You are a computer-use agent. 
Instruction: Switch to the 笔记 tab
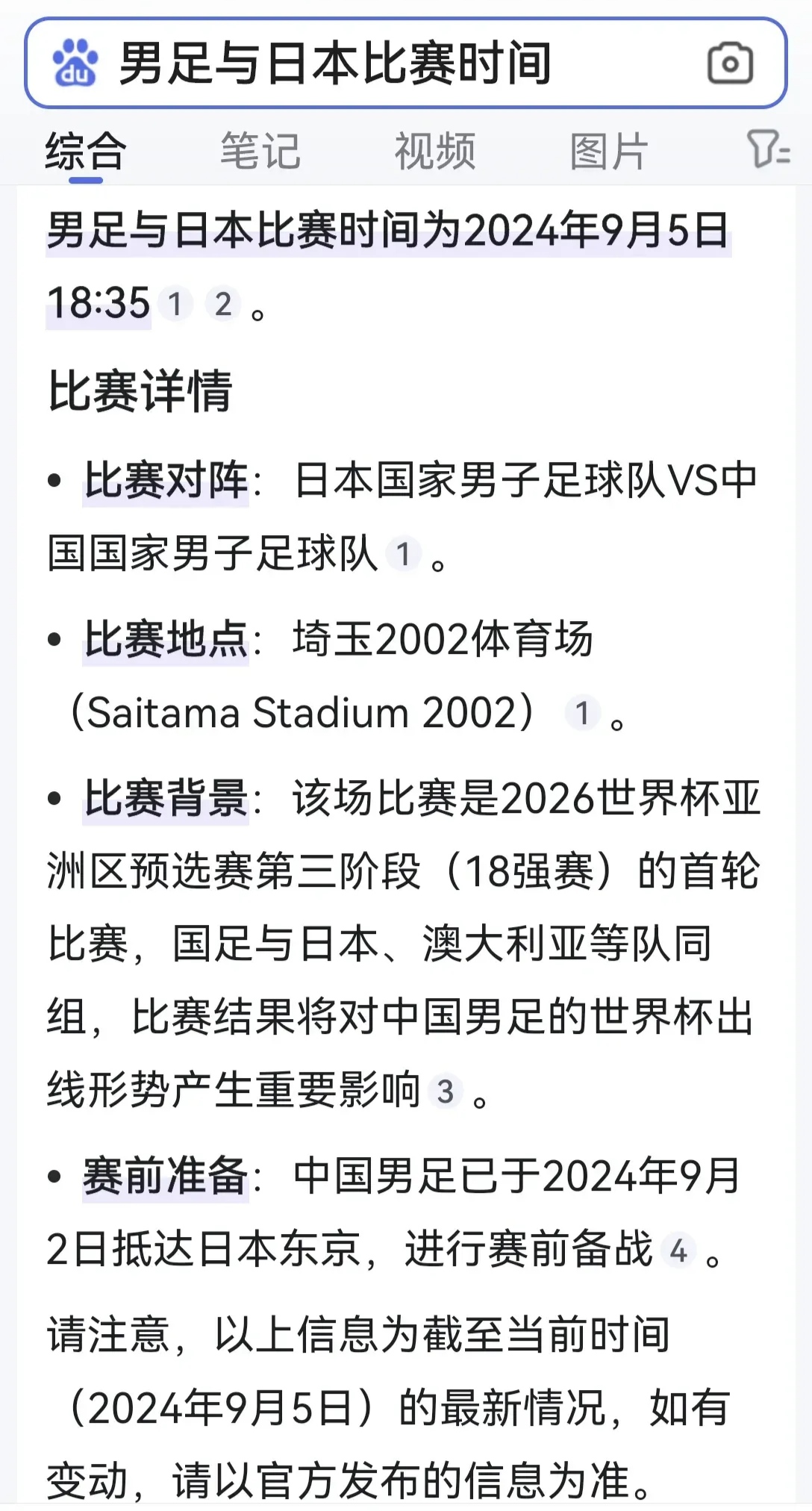[260, 152]
